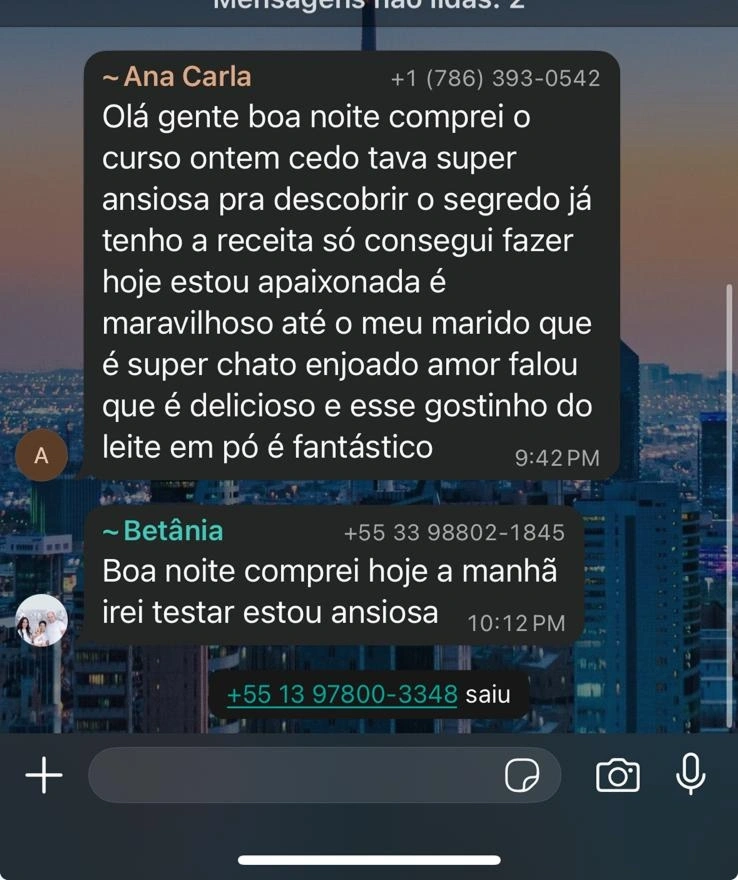The width and height of the screenshot is (738, 880).
Task: Open the sticker picker icon
Action: pos(521,775)
